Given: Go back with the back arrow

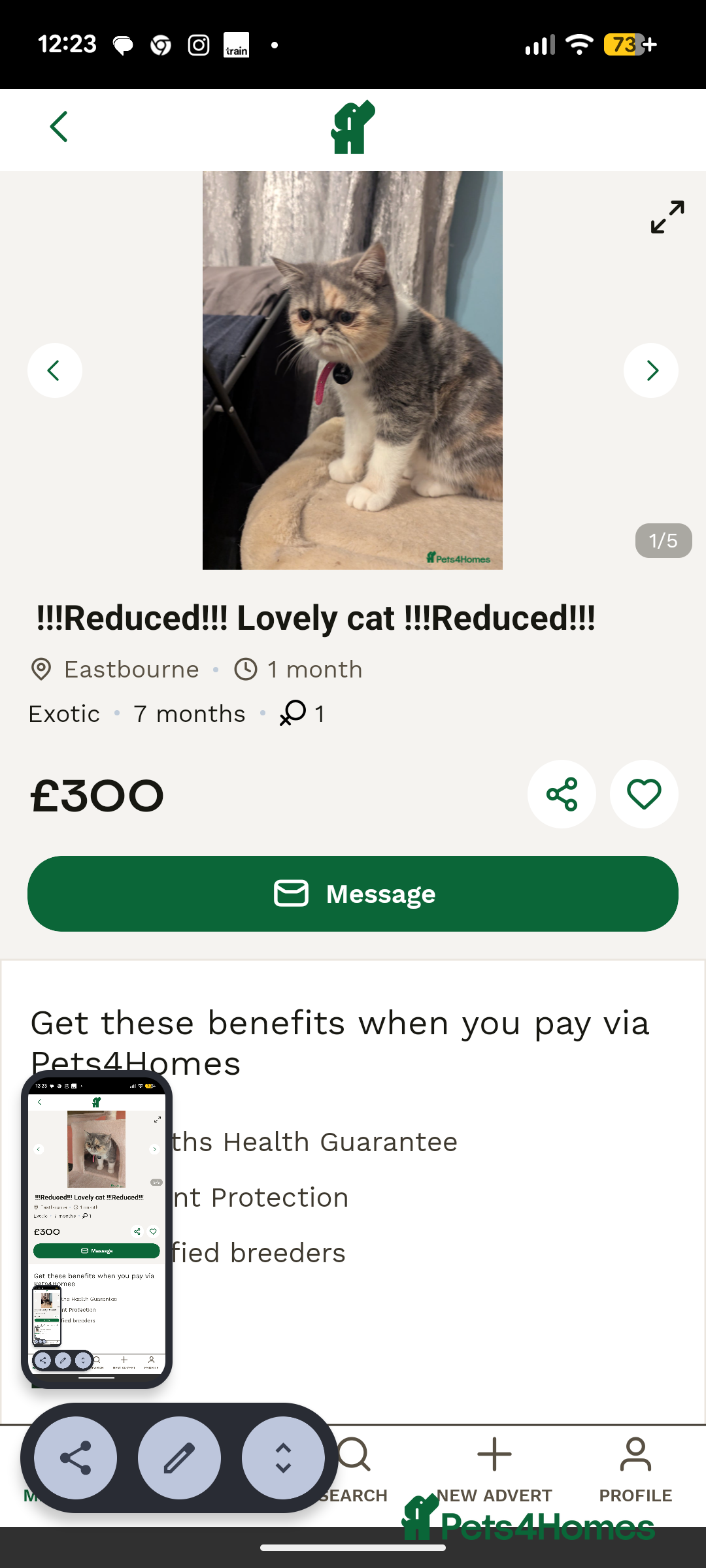Looking at the screenshot, I should [x=59, y=127].
